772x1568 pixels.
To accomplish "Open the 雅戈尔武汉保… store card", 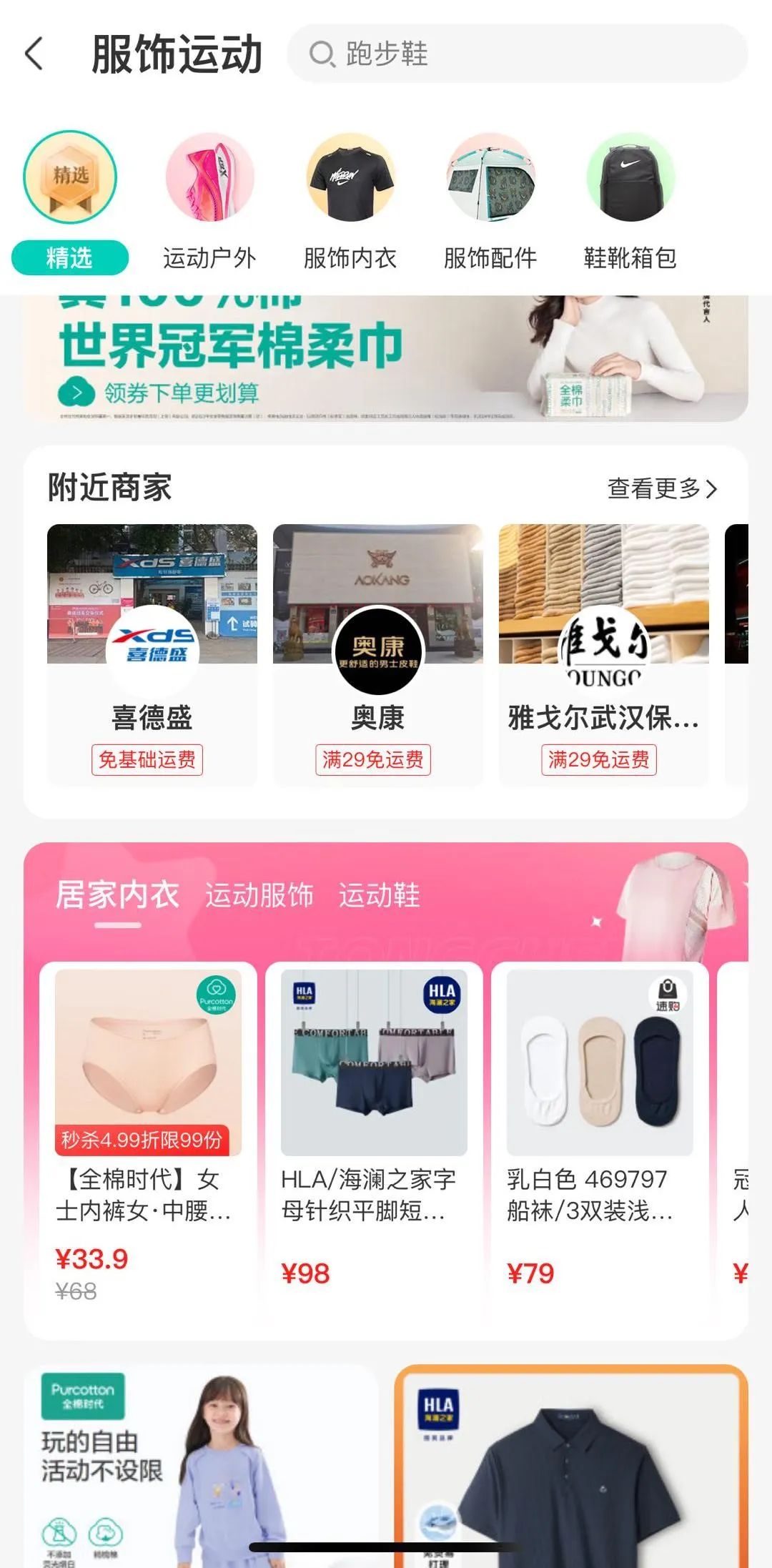I will 603,654.
